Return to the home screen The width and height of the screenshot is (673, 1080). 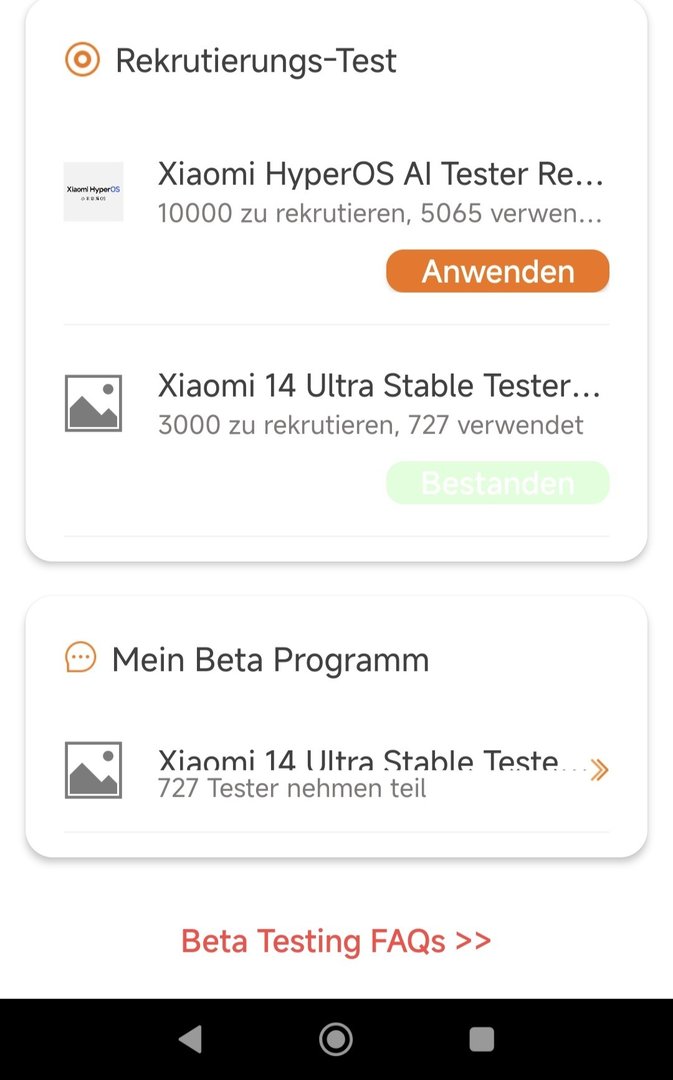[336, 1040]
